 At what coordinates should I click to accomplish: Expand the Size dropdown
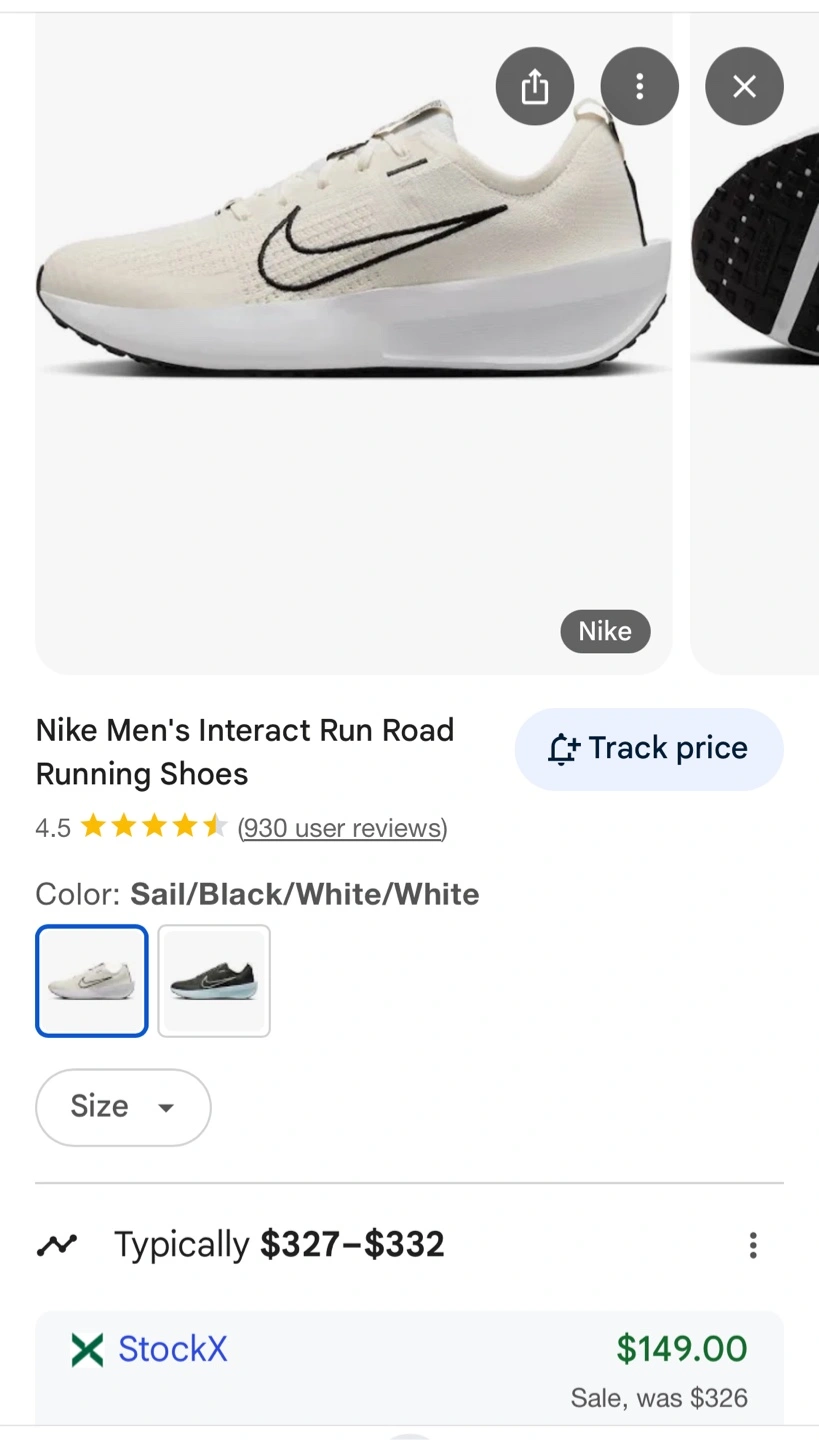(x=123, y=1107)
